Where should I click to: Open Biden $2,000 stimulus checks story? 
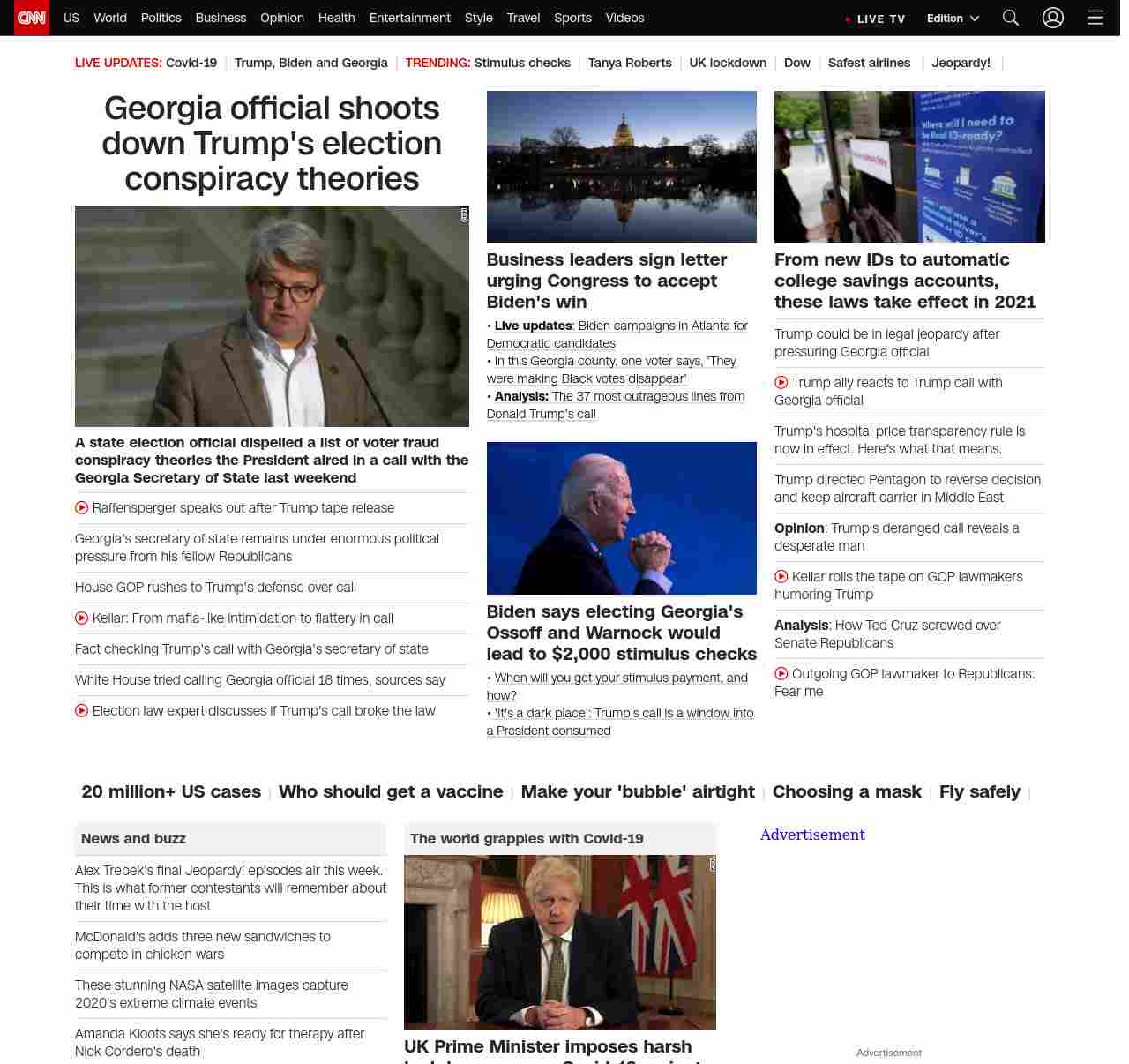click(621, 633)
